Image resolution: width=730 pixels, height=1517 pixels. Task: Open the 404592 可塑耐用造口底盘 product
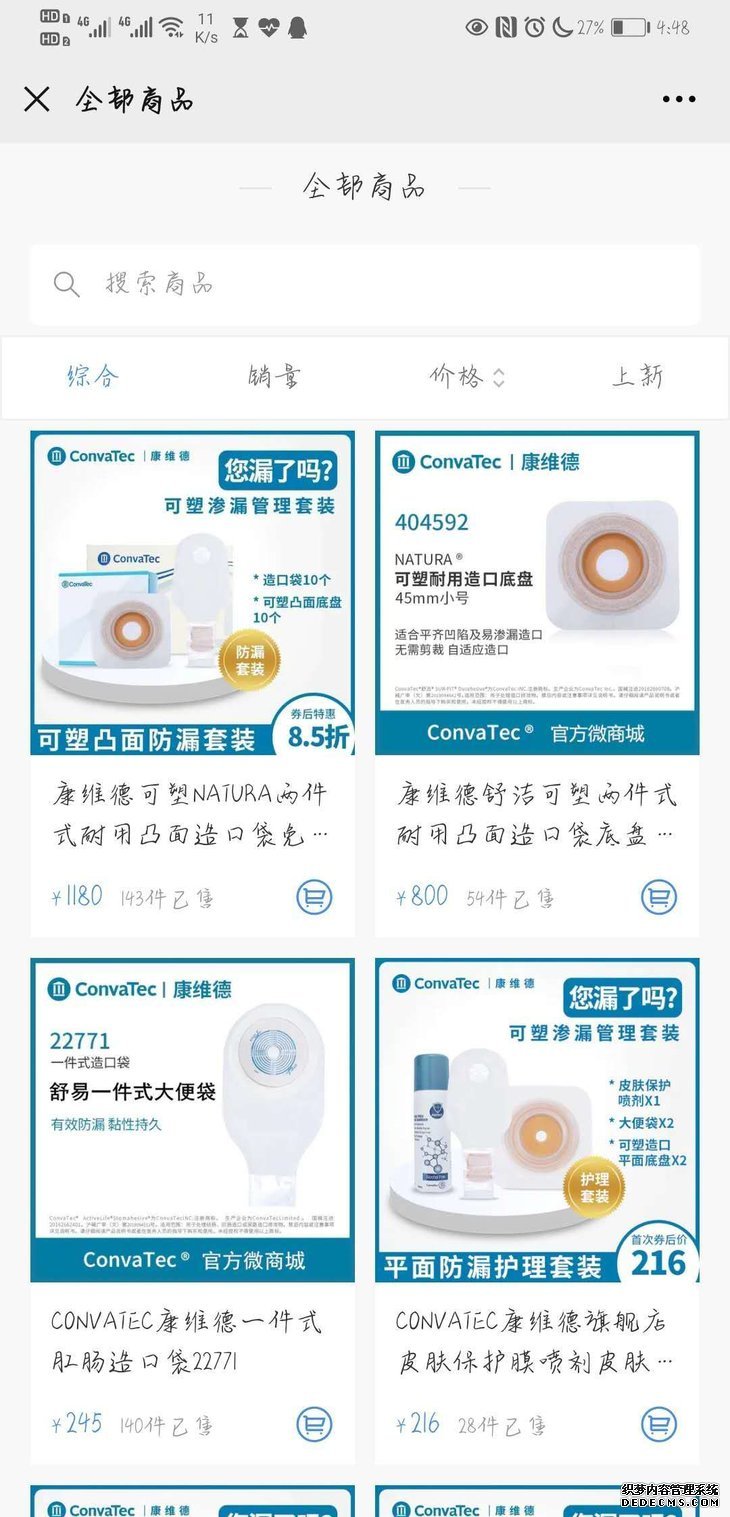pyautogui.click(x=537, y=592)
